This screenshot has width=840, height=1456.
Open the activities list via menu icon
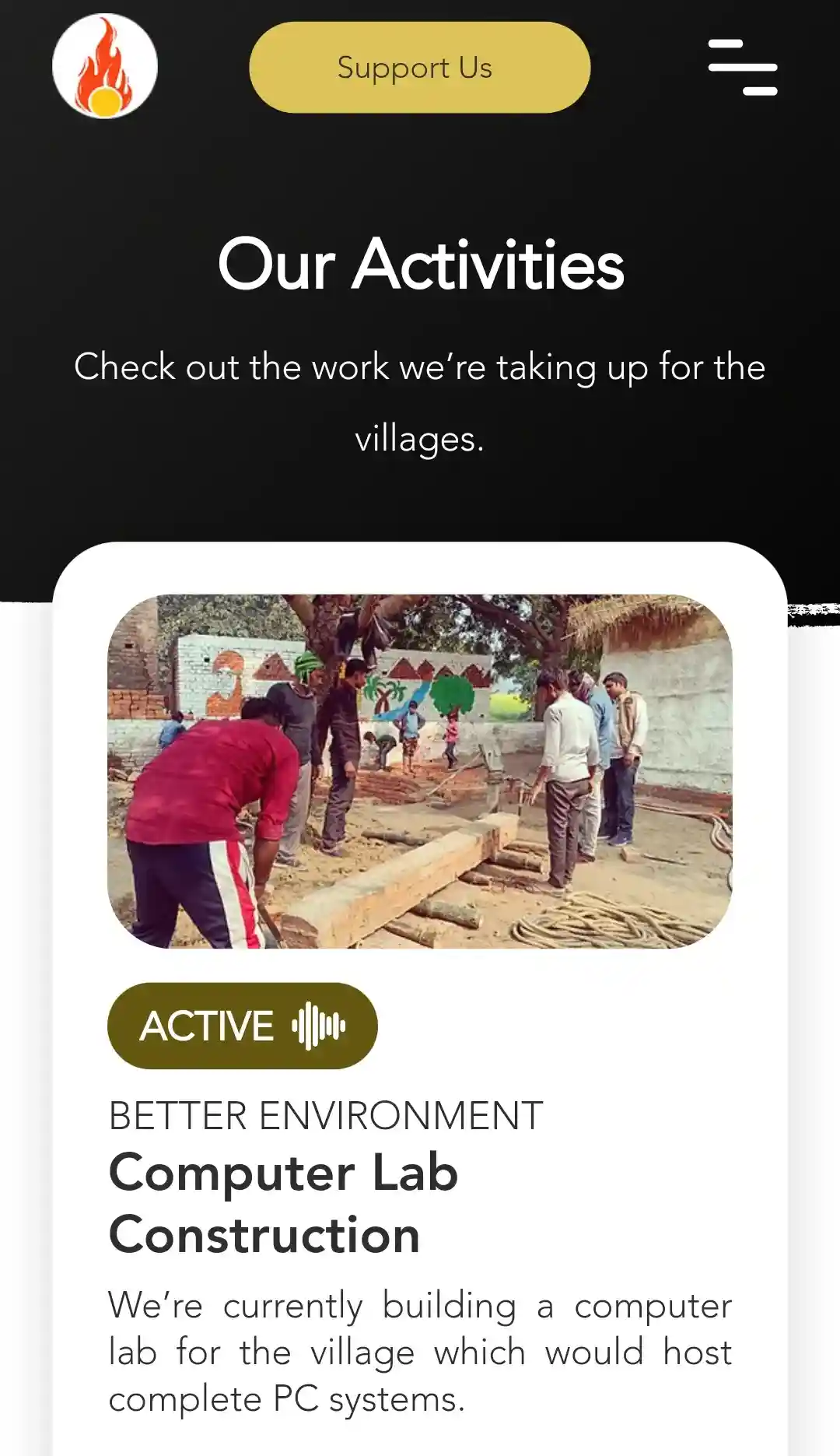743,68
